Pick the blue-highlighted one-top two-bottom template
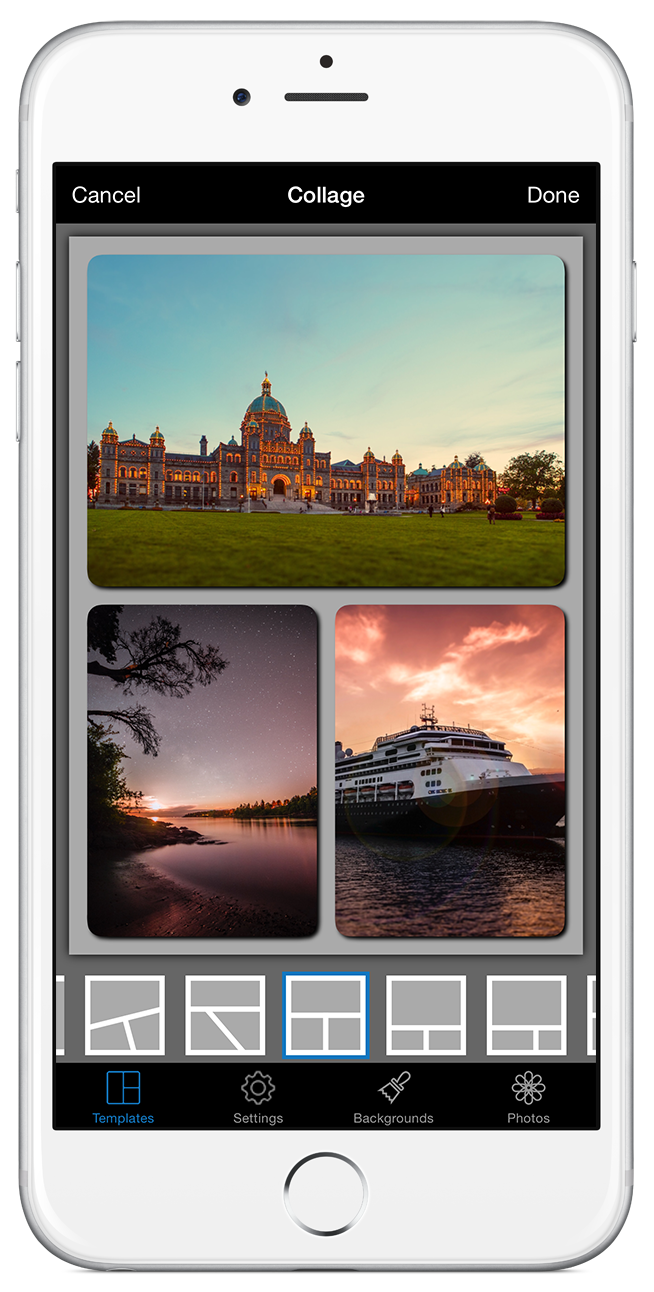This screenshot has width=654, height=1292. point(326,1015)
